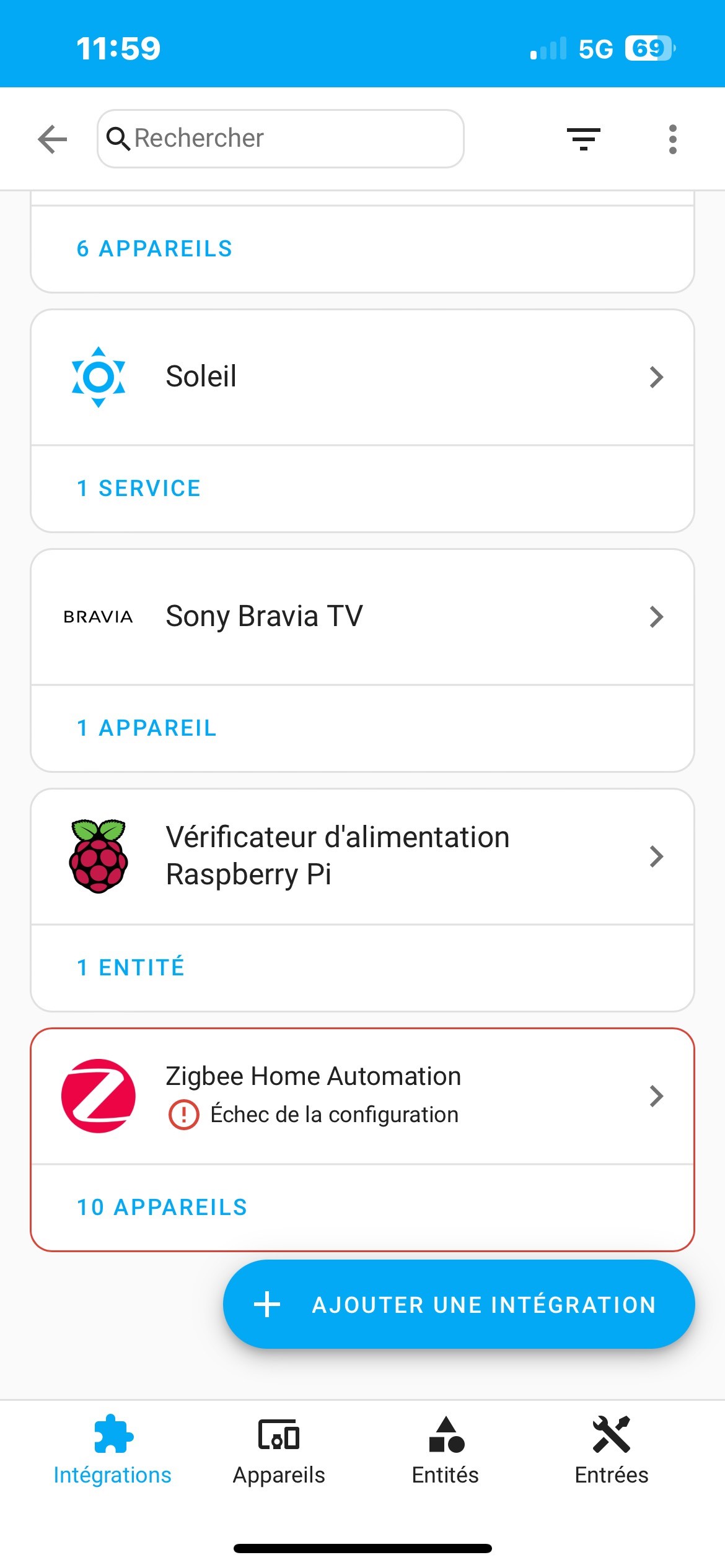The width and height of the screenshot is (725, 1568).
Task: Go back with the arrow icon
Action: (x=53, y=139)
